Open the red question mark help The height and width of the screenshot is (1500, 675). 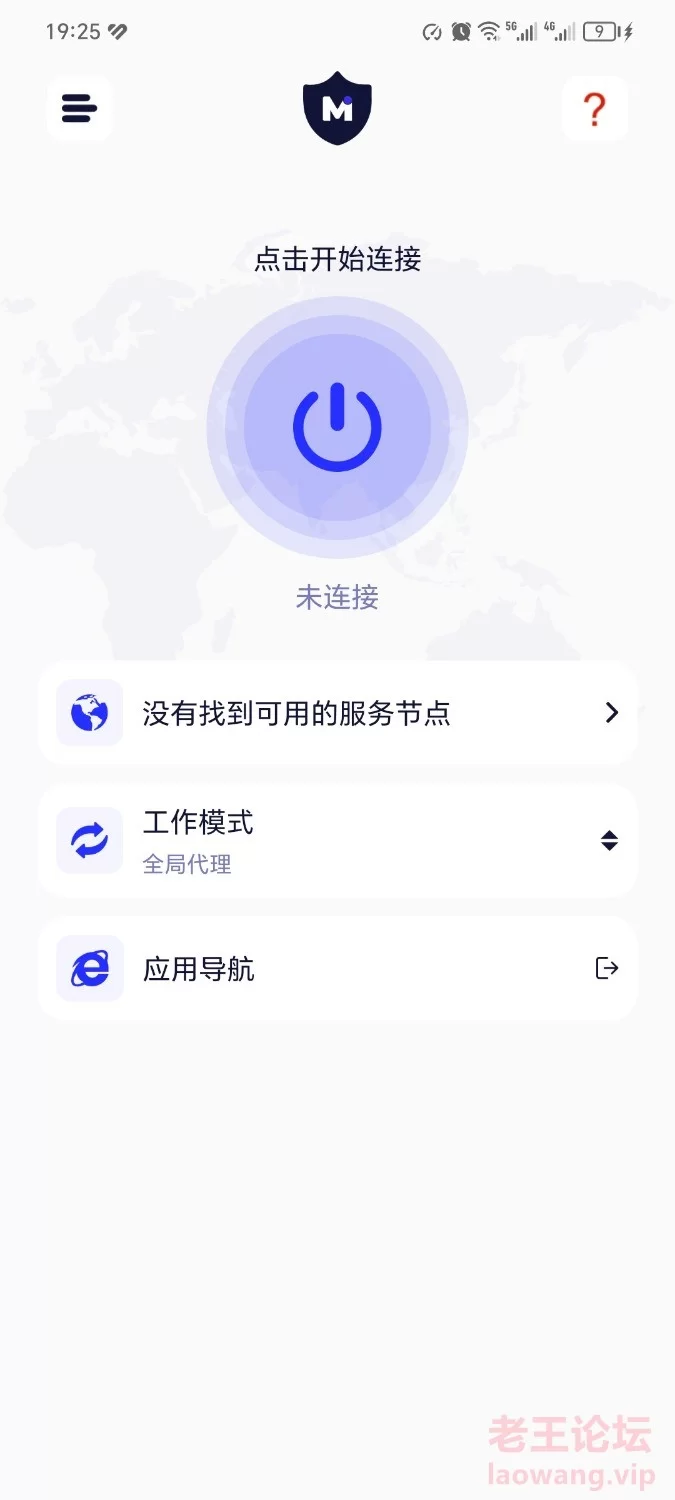[x=595, y=108]
